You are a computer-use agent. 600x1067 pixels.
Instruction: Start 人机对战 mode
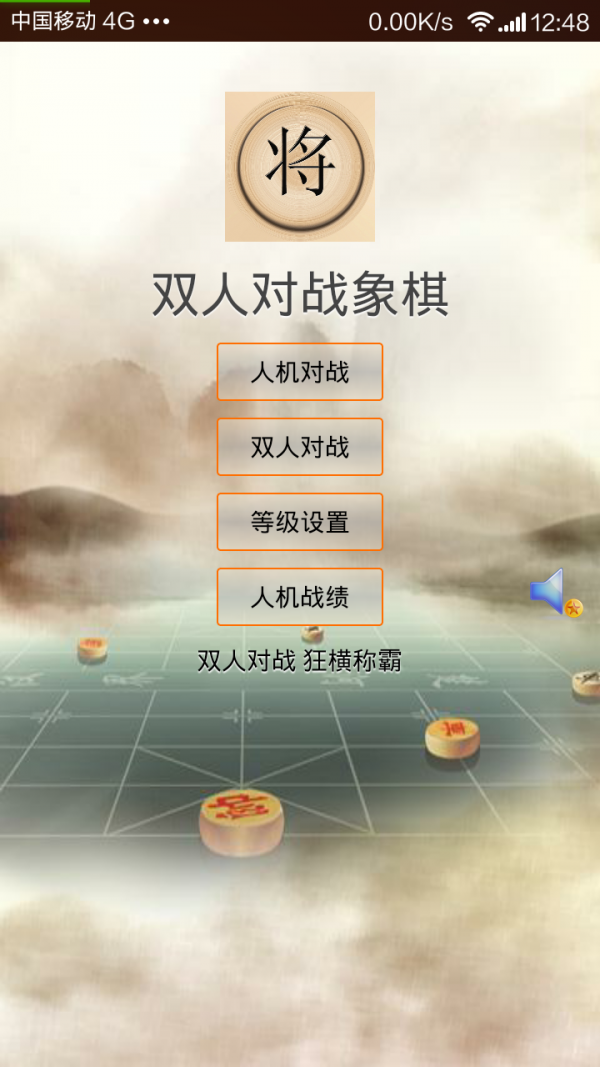[300, 372]
